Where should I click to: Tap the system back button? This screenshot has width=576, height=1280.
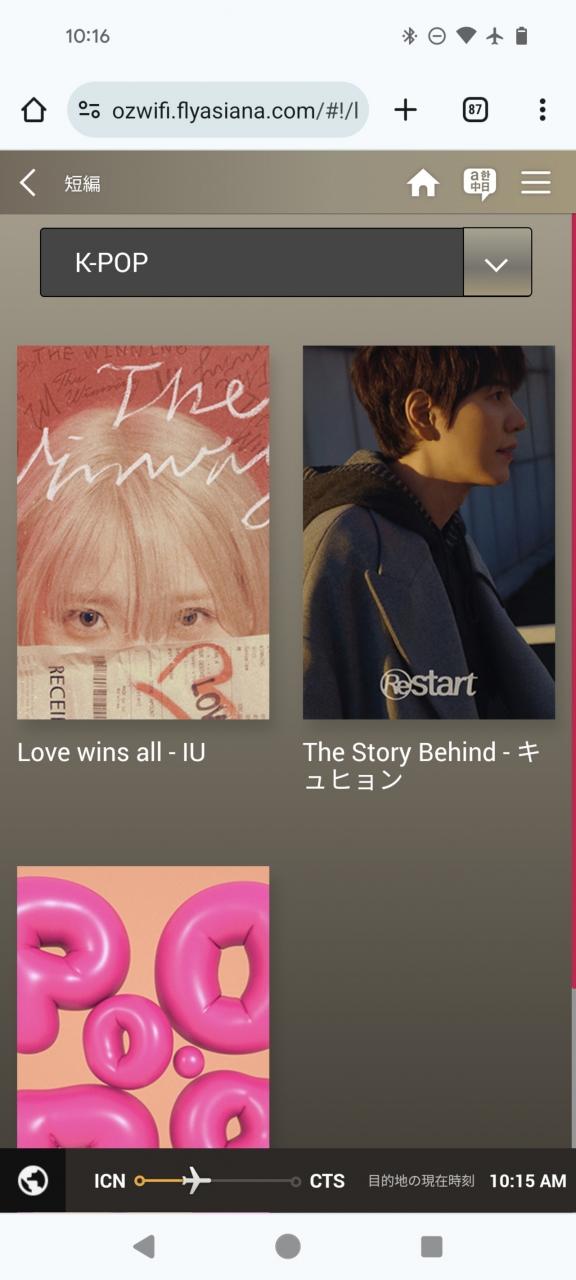(x=144, y=1246)
